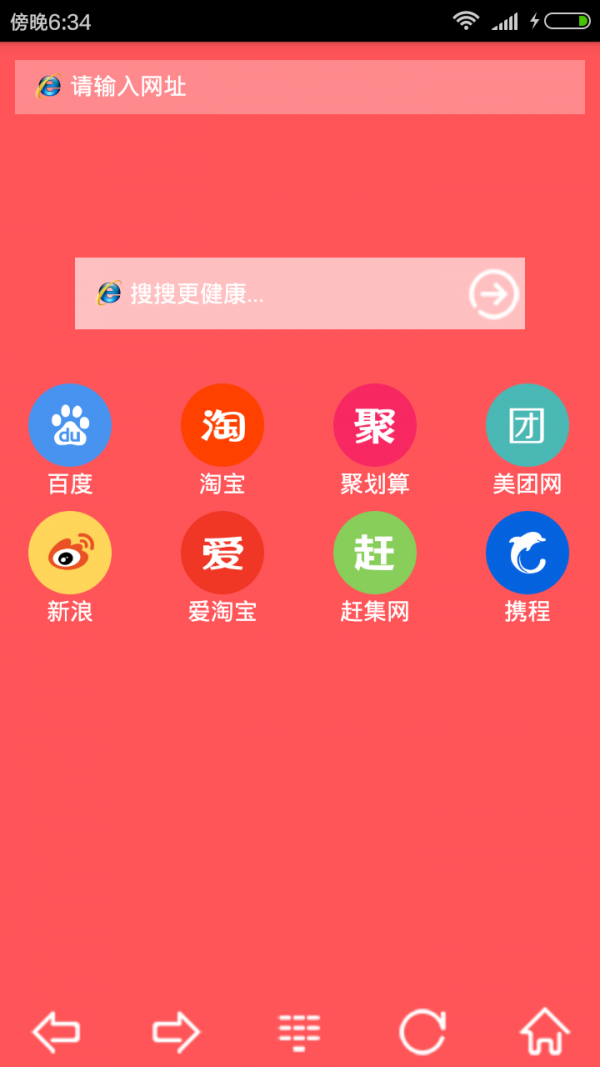Open the 爱淘宝 shortcut
The height and width of the screenshot is (1067, 600).
point(222,552)
